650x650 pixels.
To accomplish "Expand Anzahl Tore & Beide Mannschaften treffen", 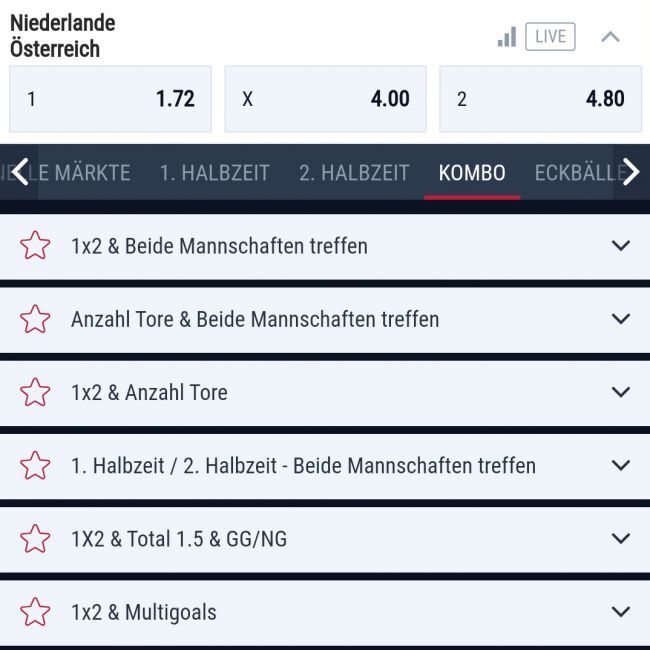I will point(621,319).
